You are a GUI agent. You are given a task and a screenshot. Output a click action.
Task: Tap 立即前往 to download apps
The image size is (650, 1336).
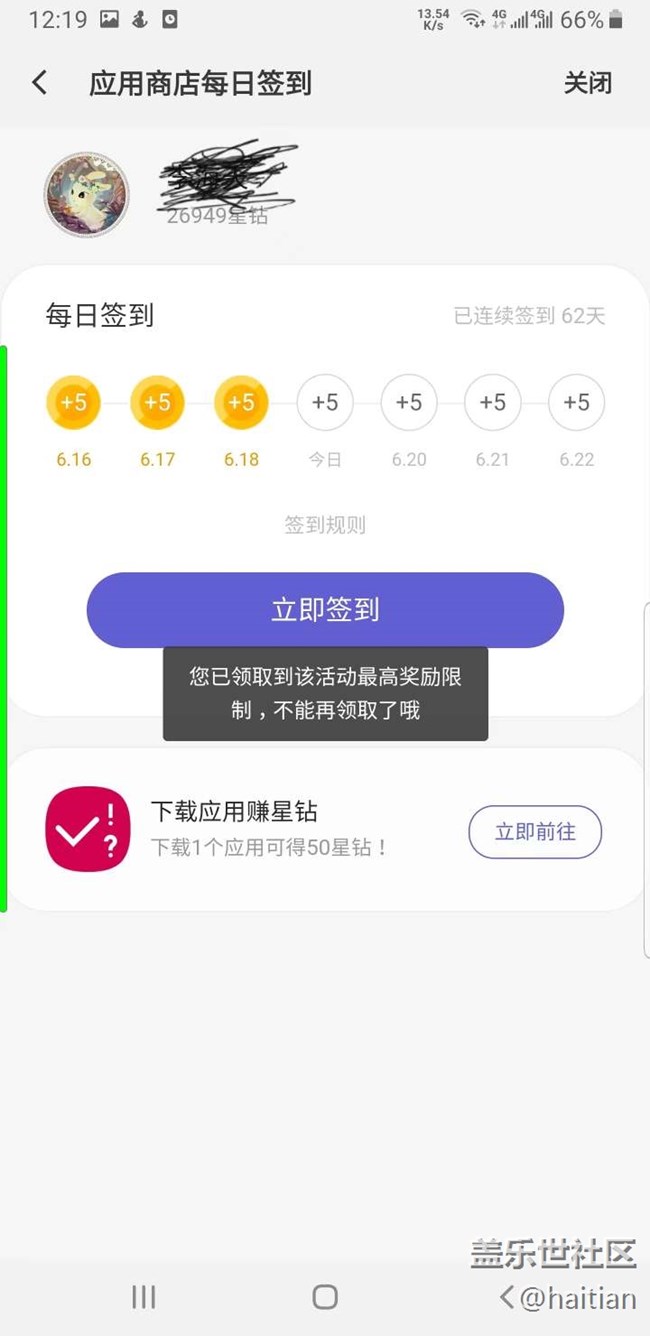tap(535, 832)
